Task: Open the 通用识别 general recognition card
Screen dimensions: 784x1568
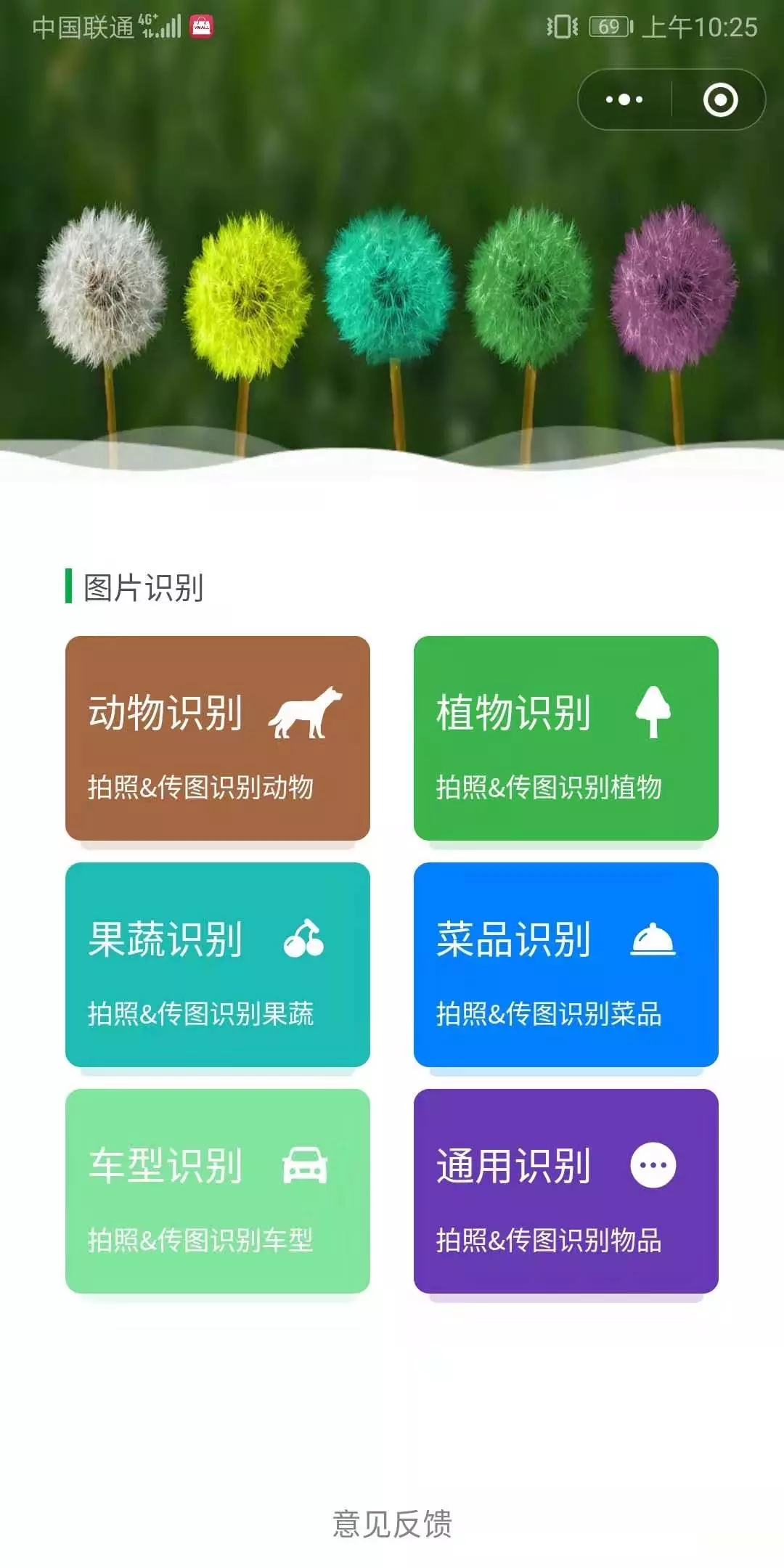Action: click(566, 1191)
